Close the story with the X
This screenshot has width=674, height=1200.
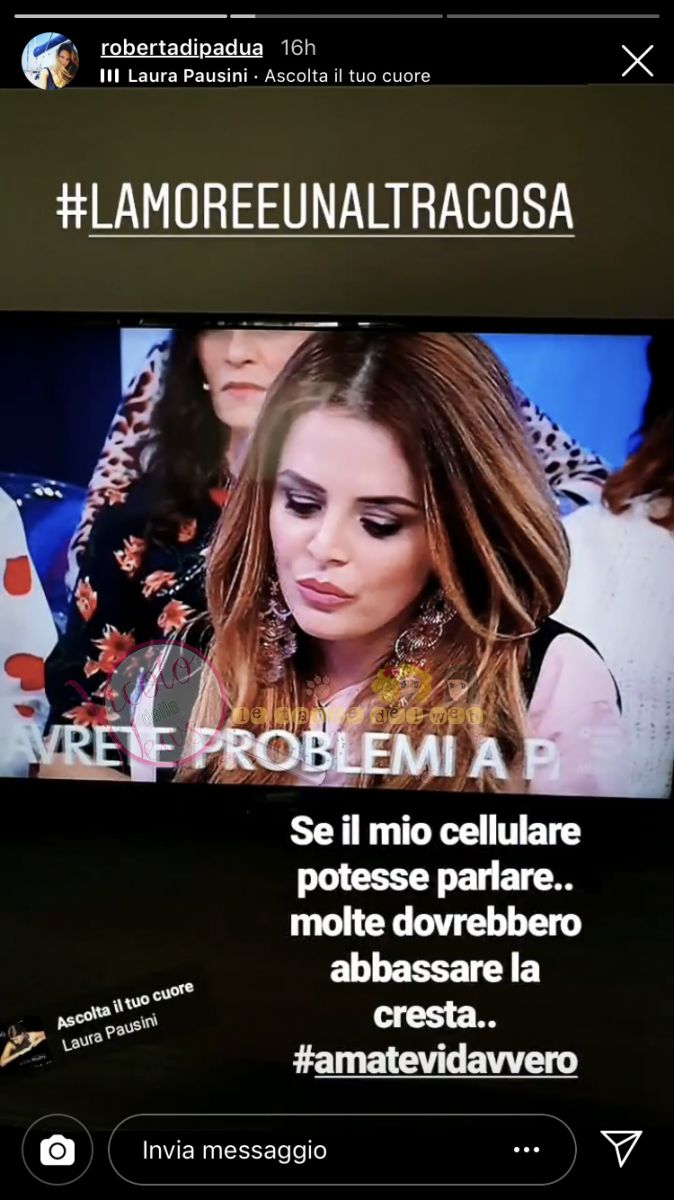(x=637, y=62)
